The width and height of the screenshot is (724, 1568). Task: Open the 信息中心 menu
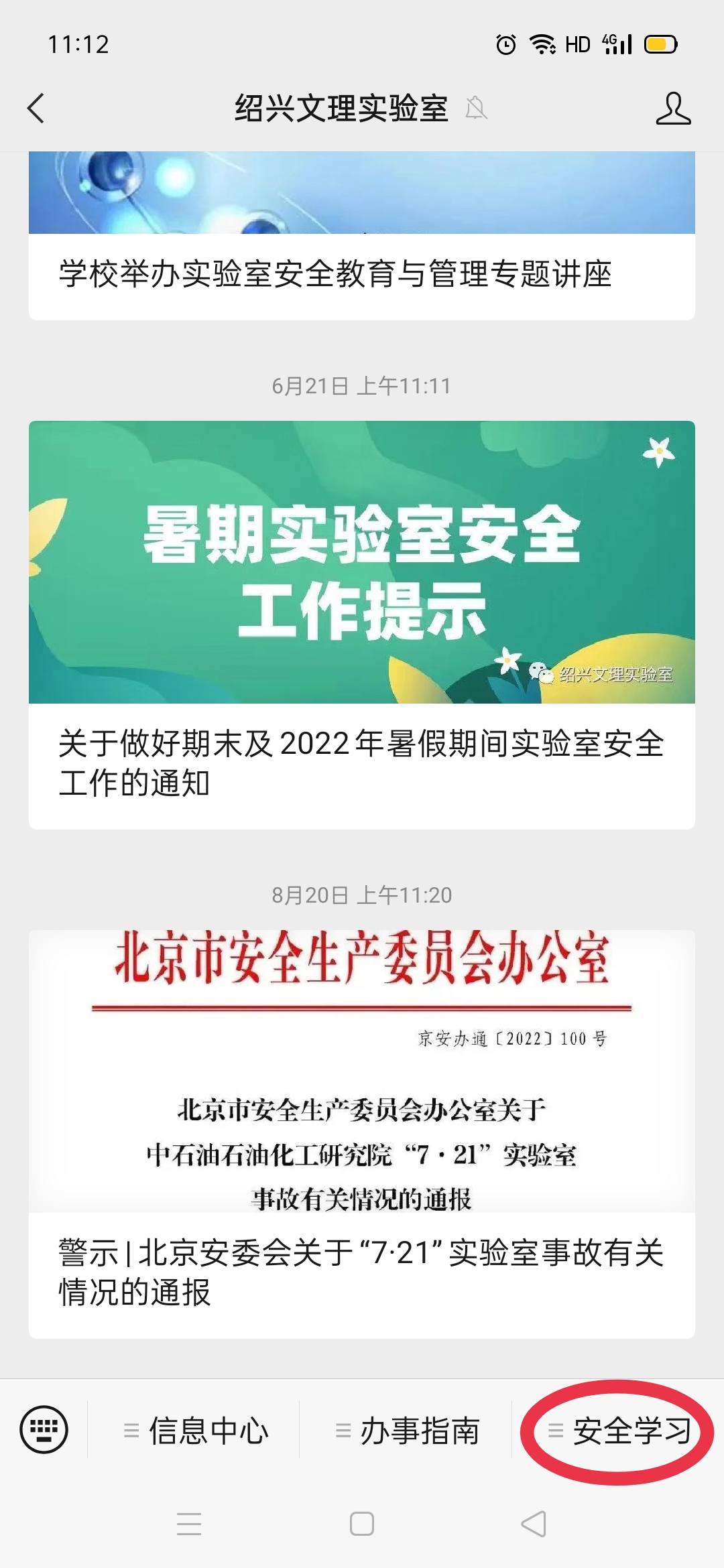click(196, 1431)
